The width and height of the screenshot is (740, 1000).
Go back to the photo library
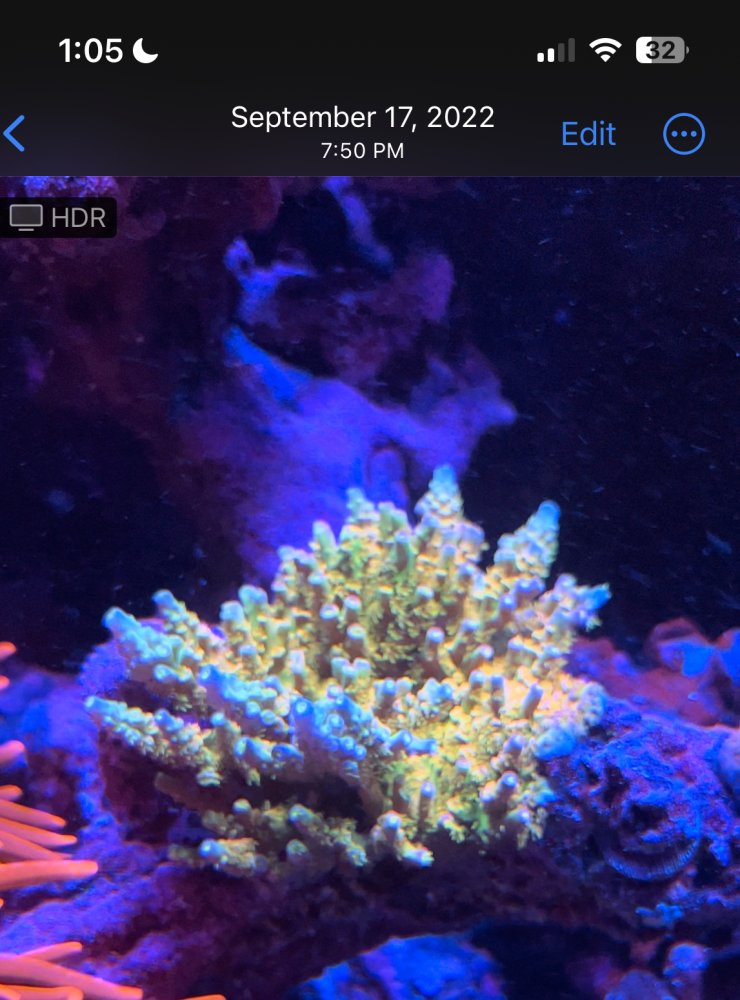15,133
